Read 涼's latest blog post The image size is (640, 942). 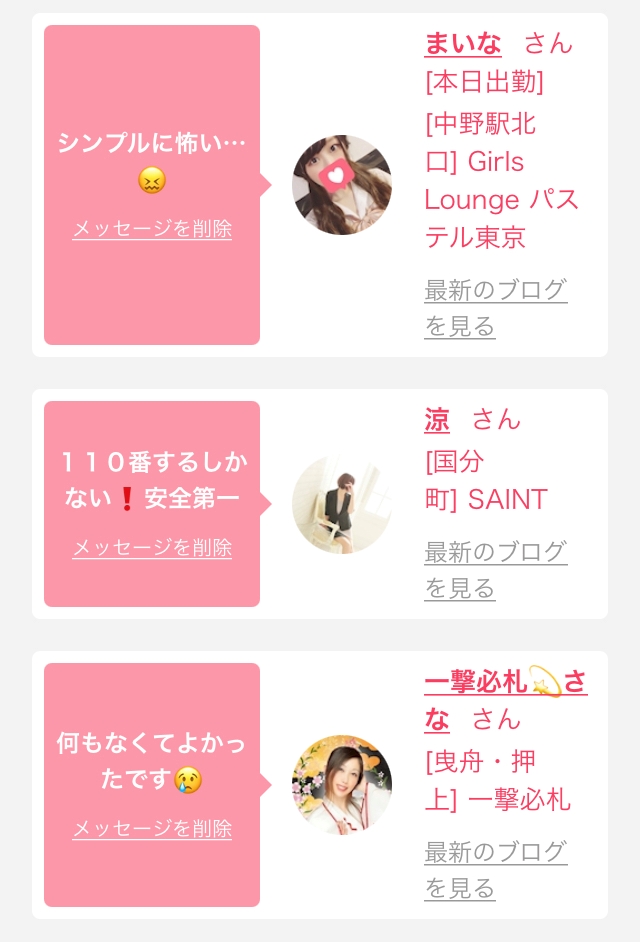(496, 570)
